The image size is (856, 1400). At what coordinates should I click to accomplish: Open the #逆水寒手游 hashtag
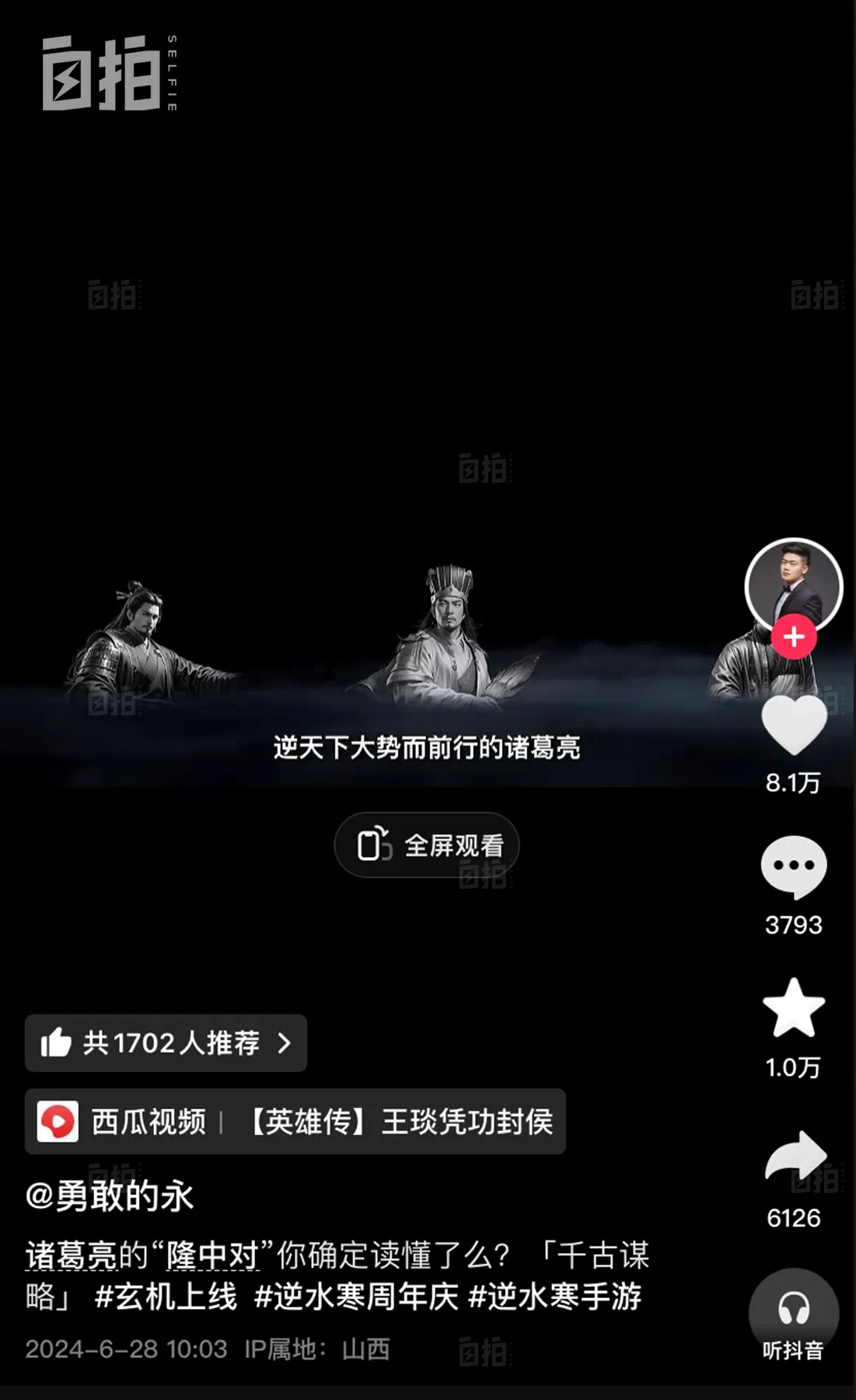coord(555,1297)
